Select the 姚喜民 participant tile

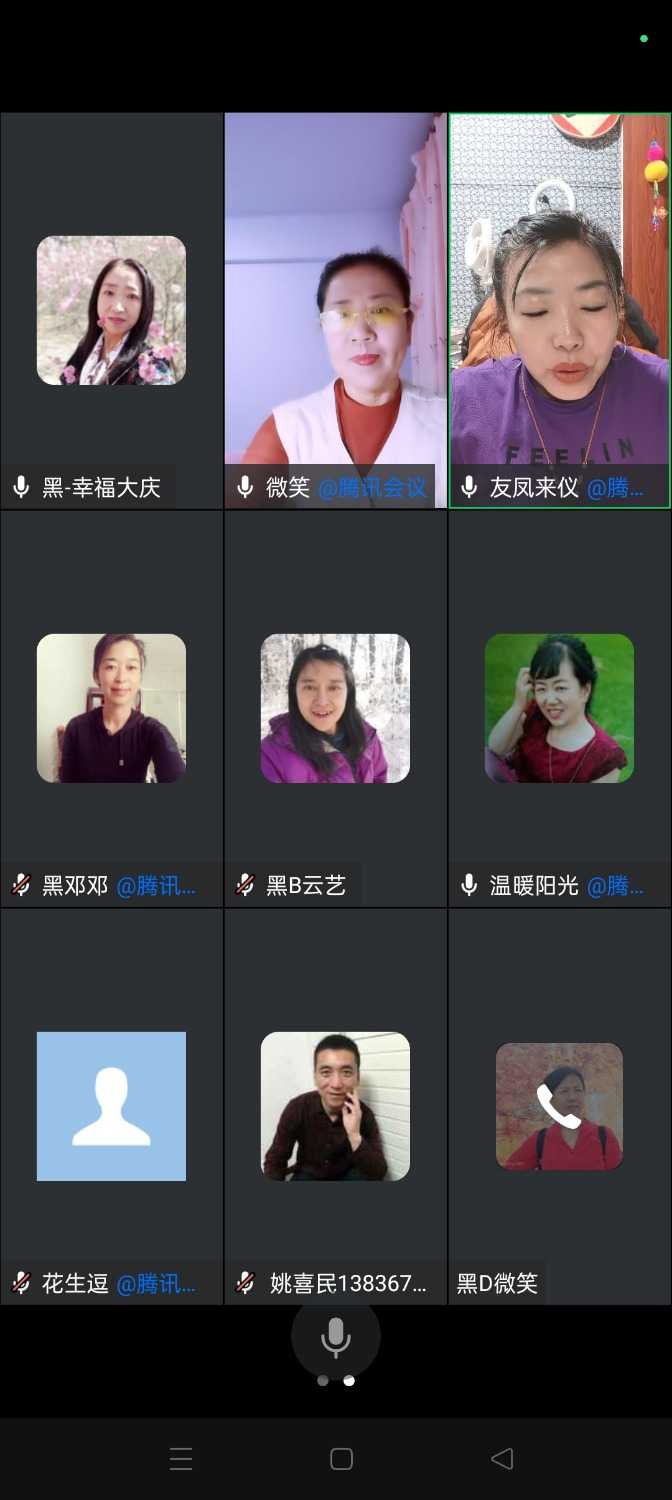335,1106
